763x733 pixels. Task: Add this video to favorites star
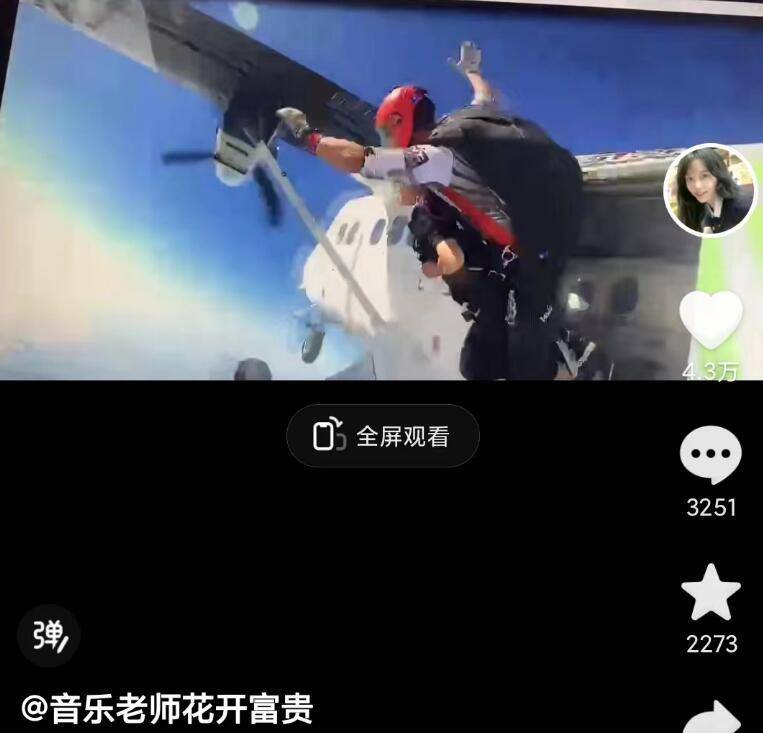[x=710, y=593]
